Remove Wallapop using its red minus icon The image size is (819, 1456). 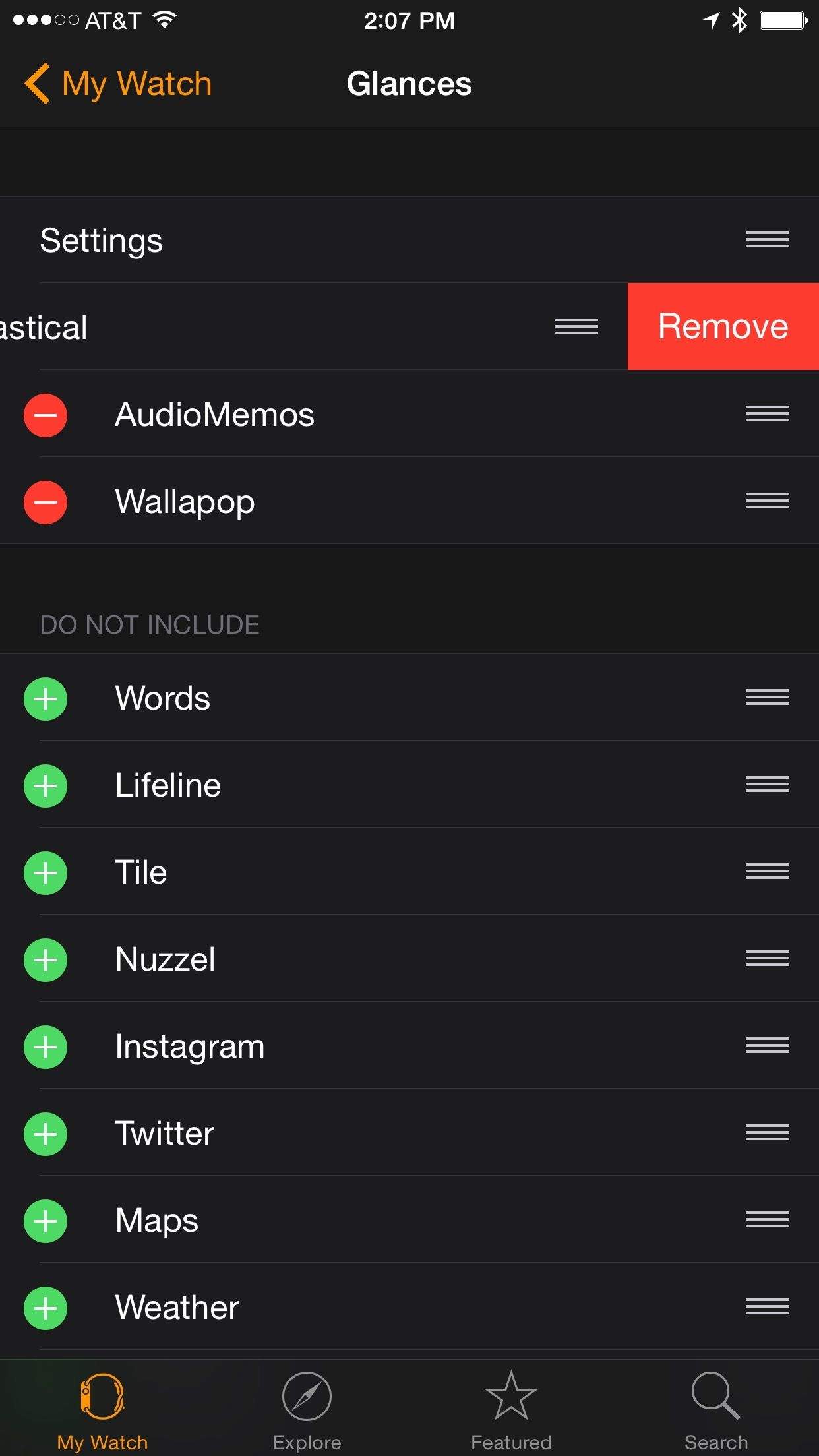(45, 502)
